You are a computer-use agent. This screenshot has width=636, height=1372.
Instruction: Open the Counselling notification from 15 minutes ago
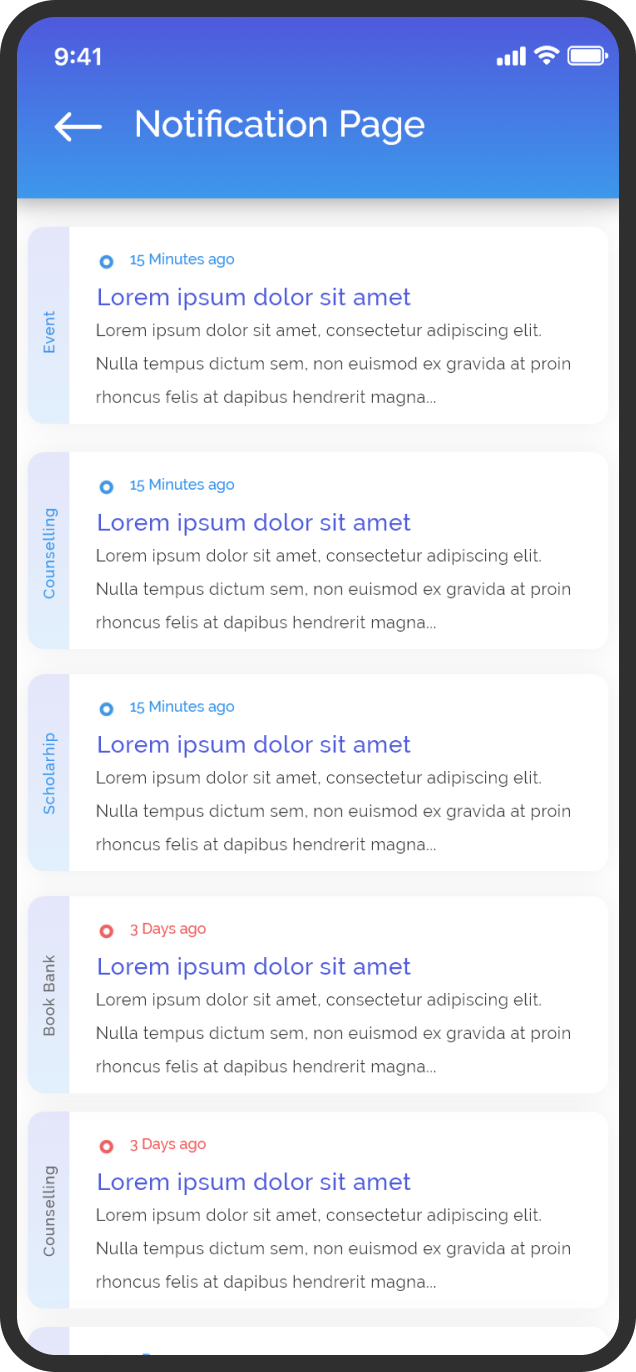[x=318, y=551]
